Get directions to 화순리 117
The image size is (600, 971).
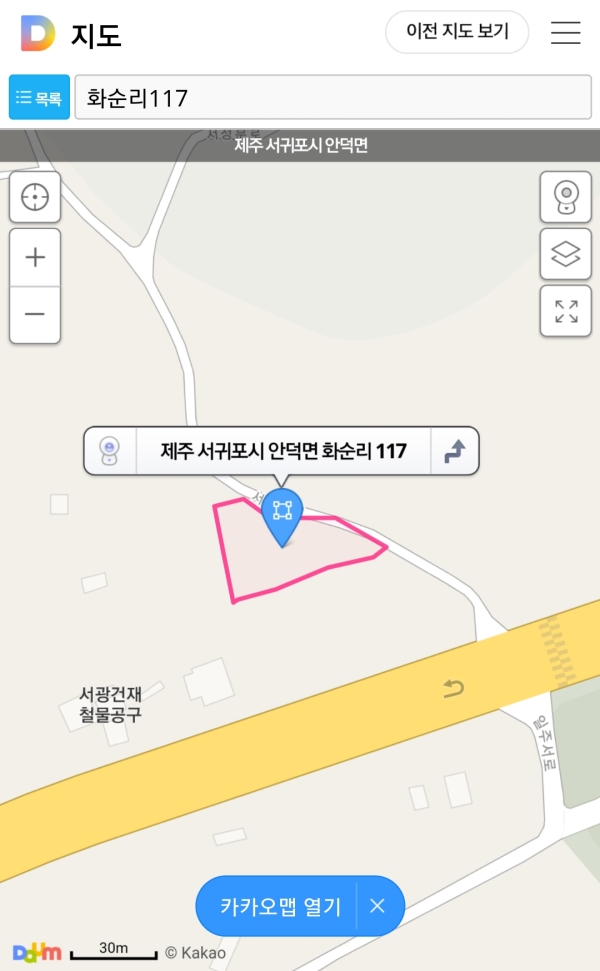454,451
